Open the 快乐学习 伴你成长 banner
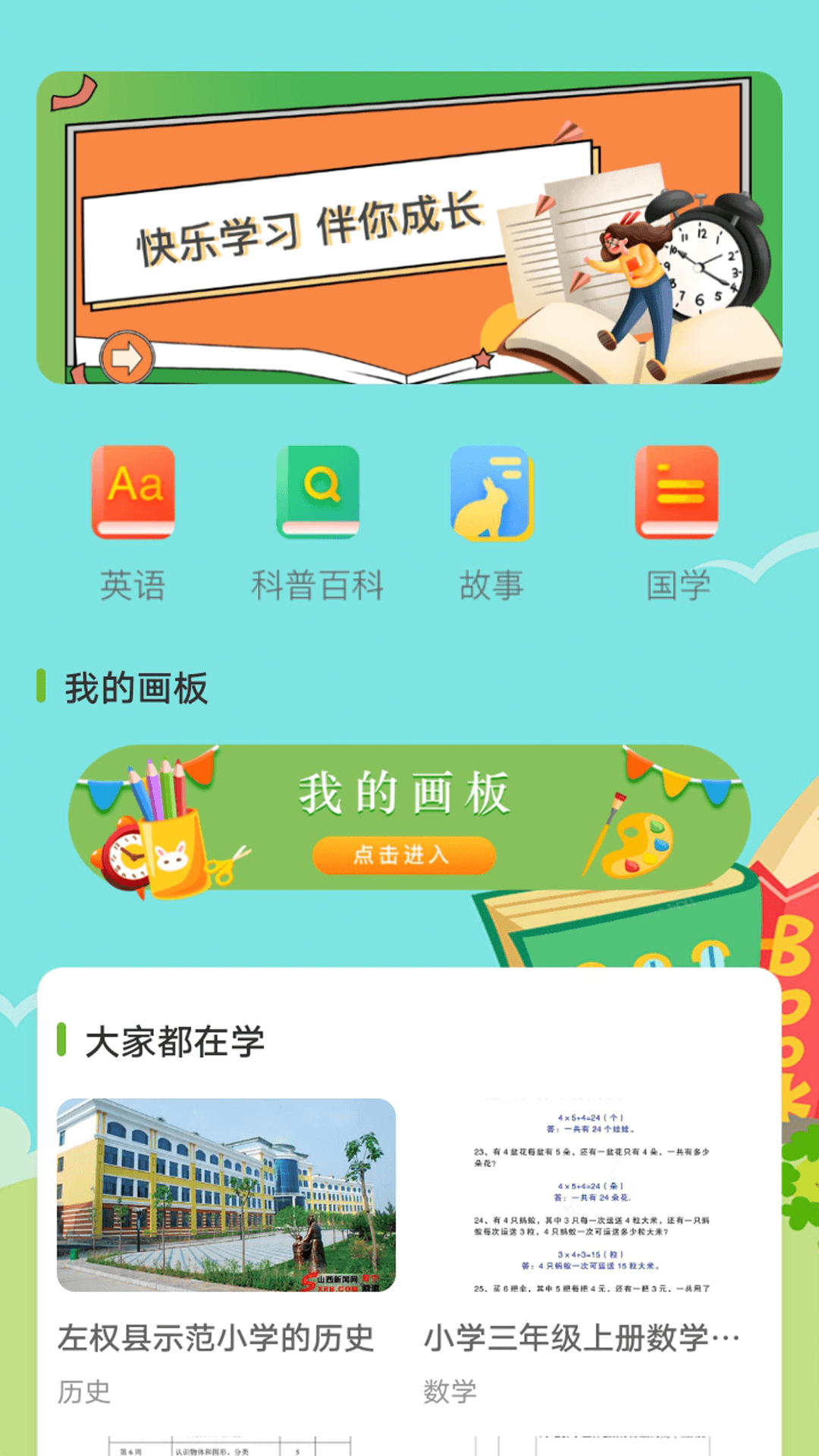 click(x=409, y=227)
